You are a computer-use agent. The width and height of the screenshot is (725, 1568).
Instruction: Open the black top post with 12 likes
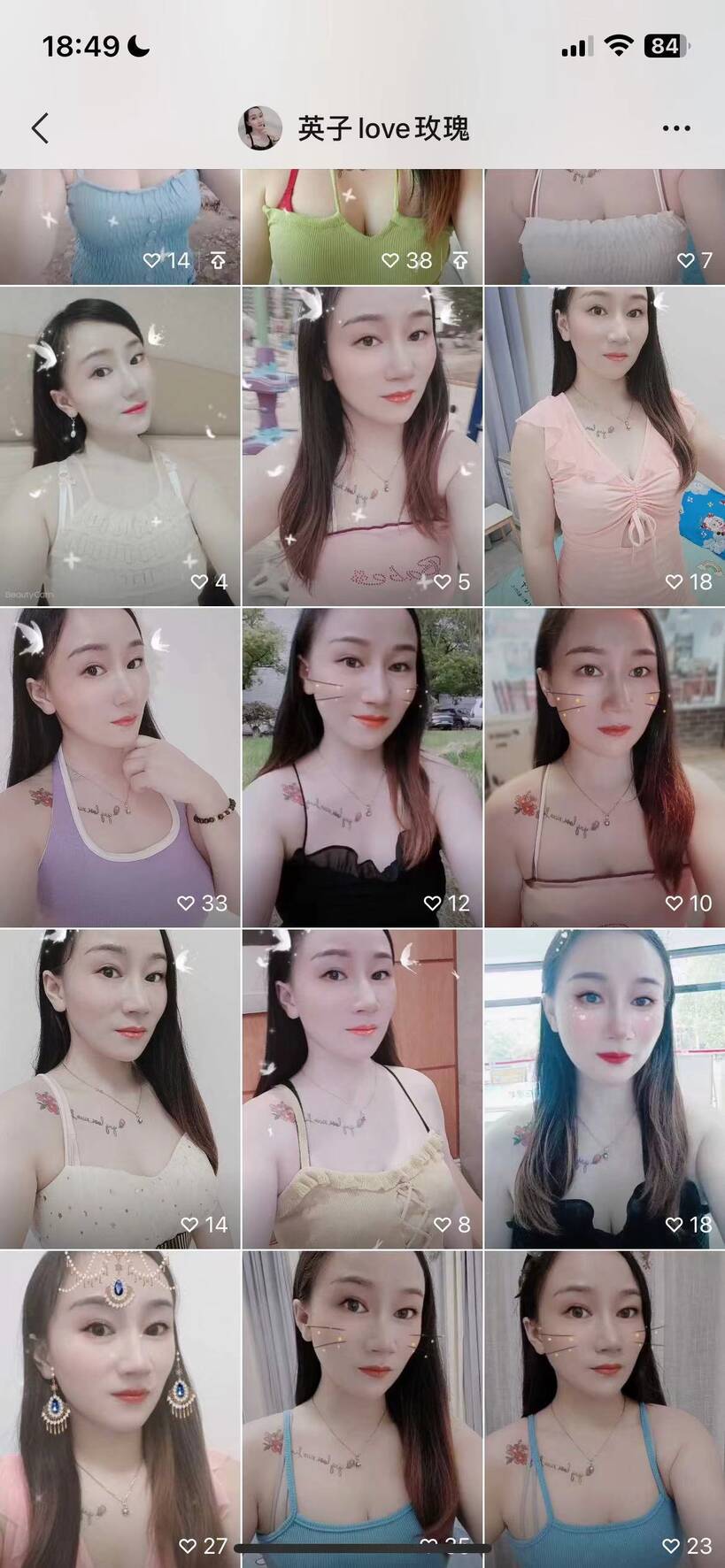362,767
